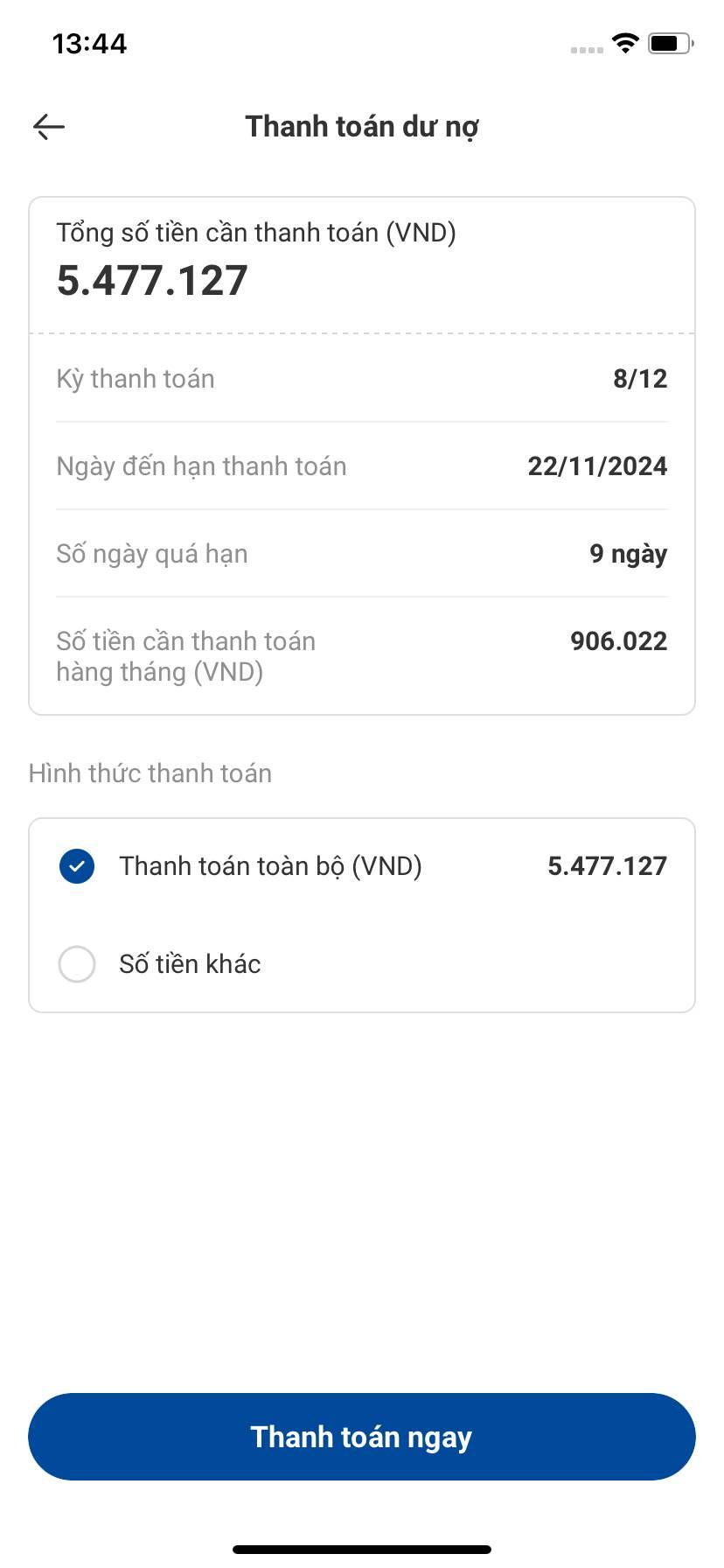Select the Thanh toán toàn bộ option
Viewport: 724px width, 1568px height.
pyautogui.click(x=362, y=866)
